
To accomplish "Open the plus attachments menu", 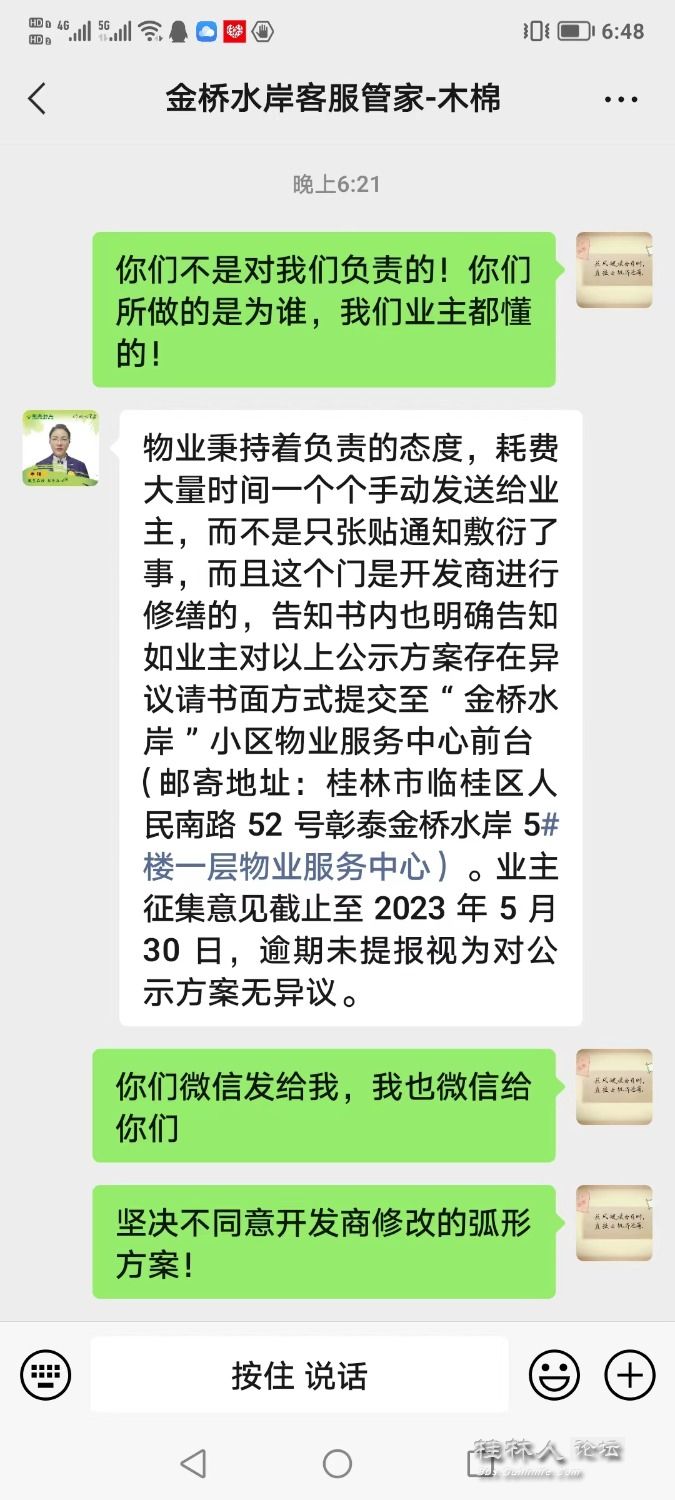I will [x=630, y=1375].
